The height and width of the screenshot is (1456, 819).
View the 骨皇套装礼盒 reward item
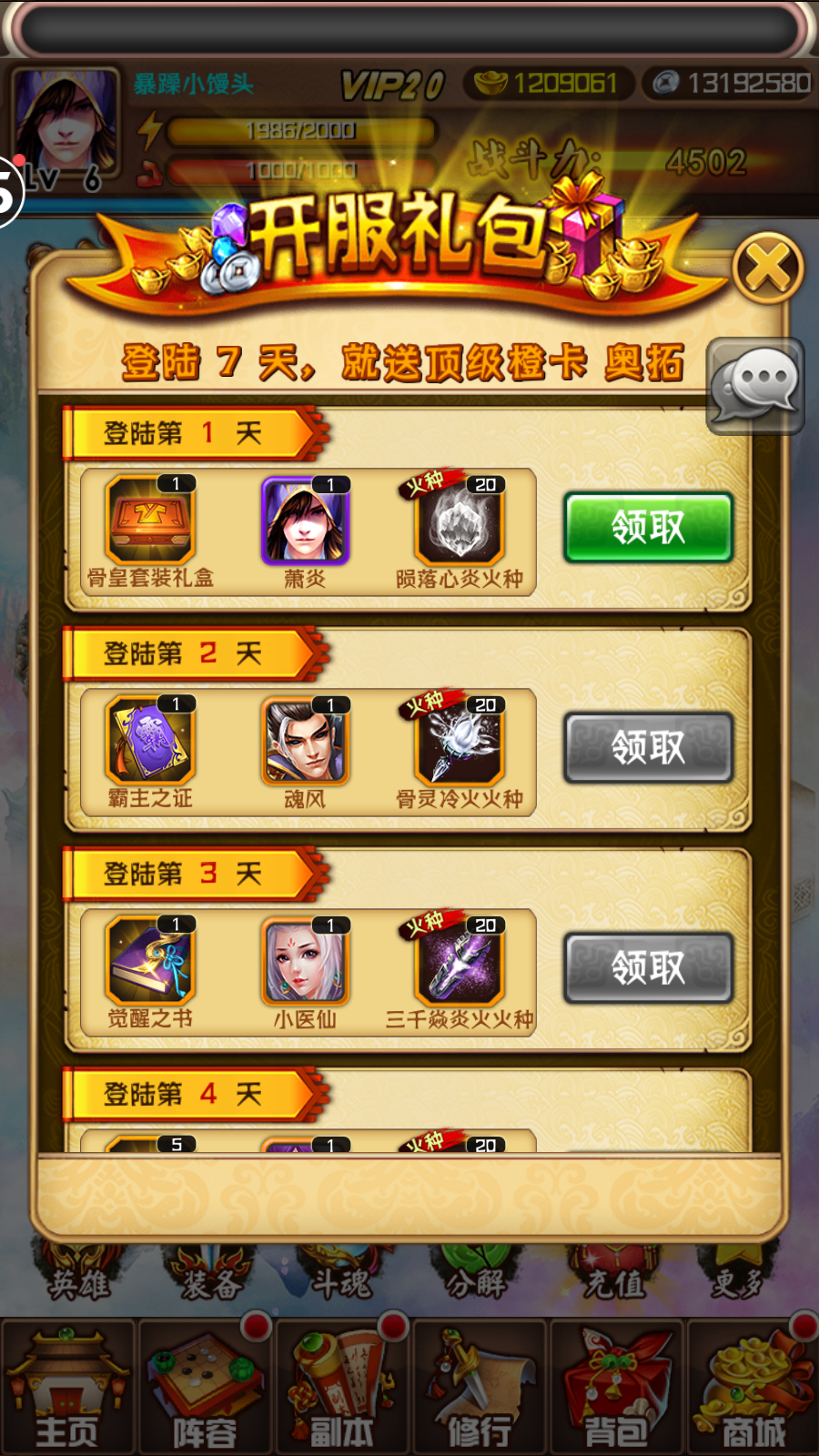point(150,522)
